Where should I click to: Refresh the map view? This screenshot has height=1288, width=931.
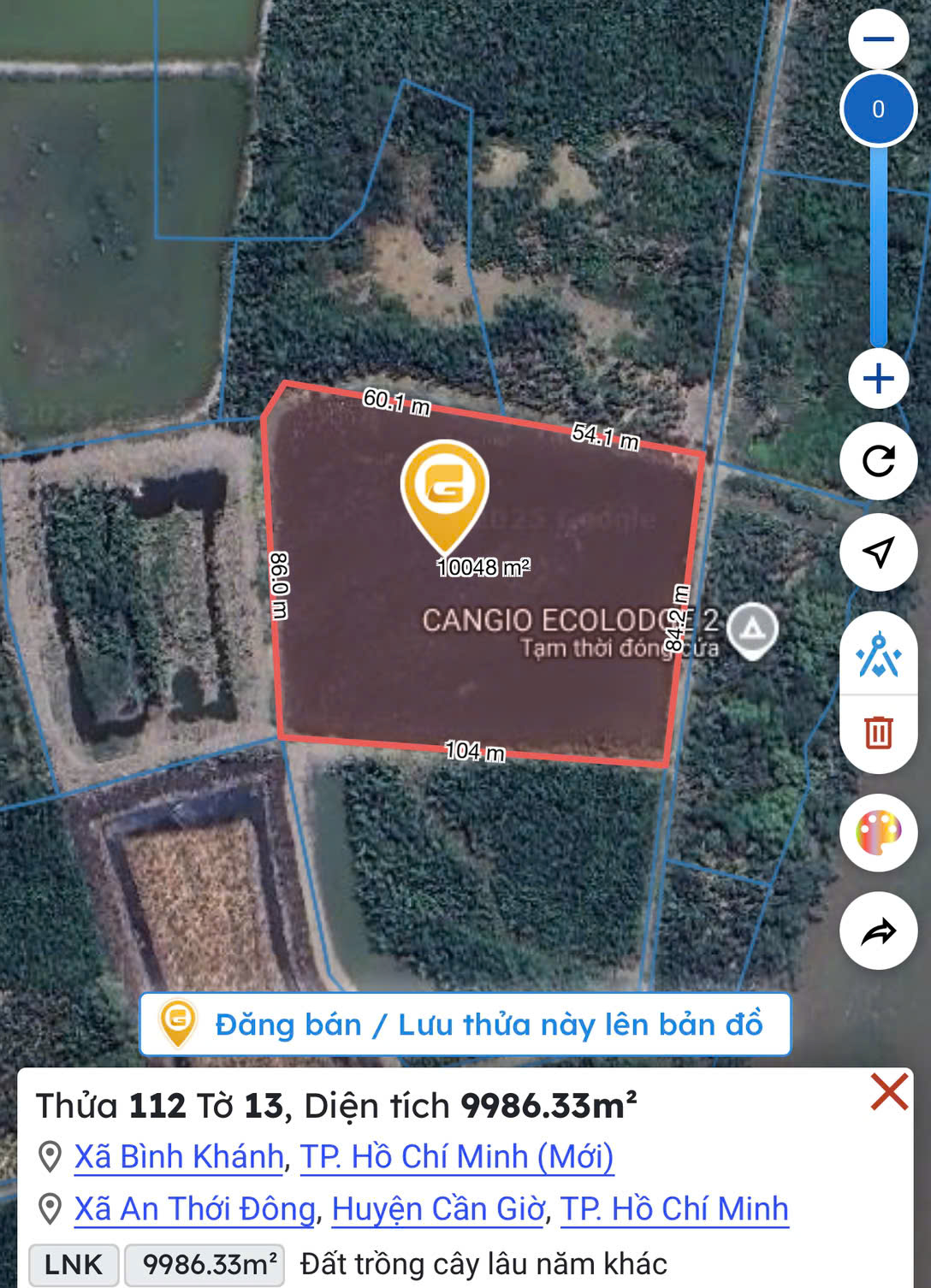coord(878,461)
